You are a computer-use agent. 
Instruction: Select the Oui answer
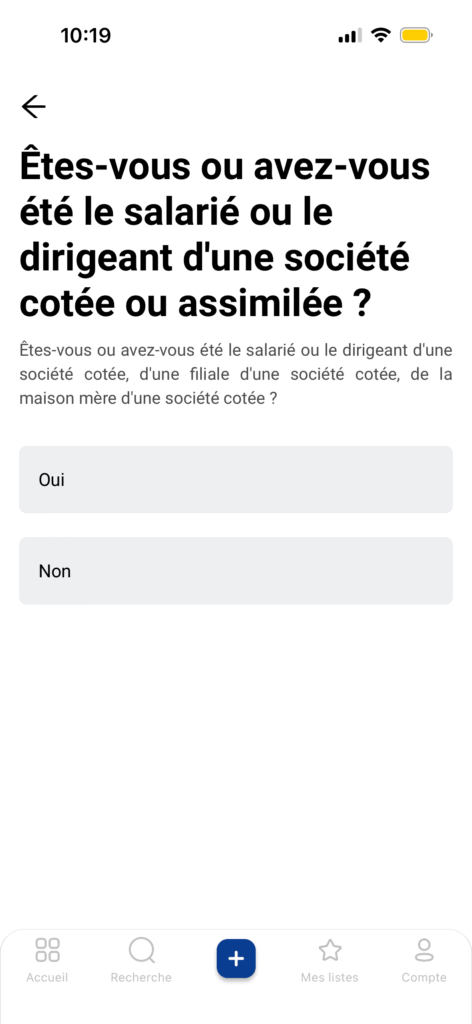236,479
